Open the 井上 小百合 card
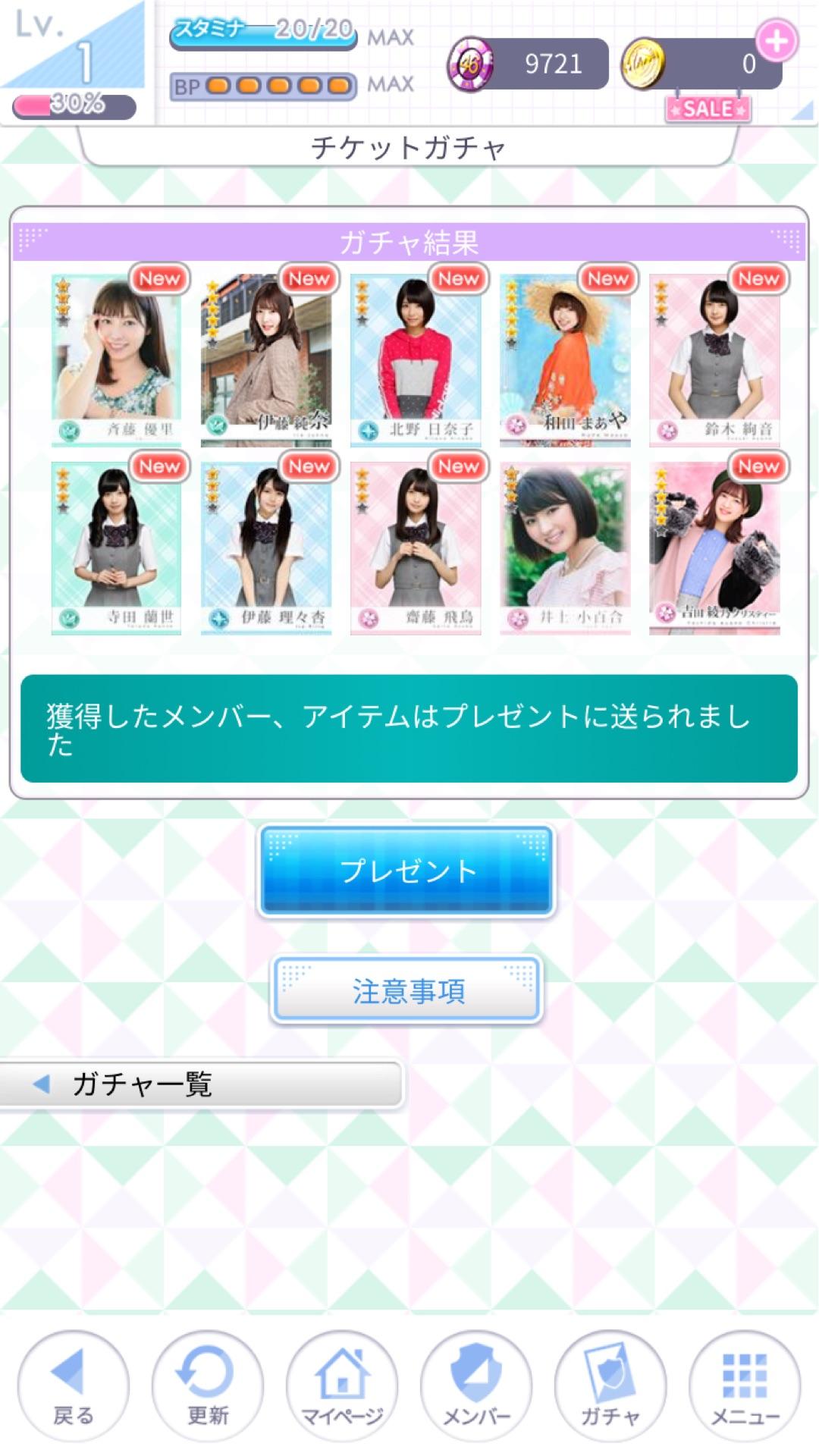819x1456 pixels. click(565, 548)
